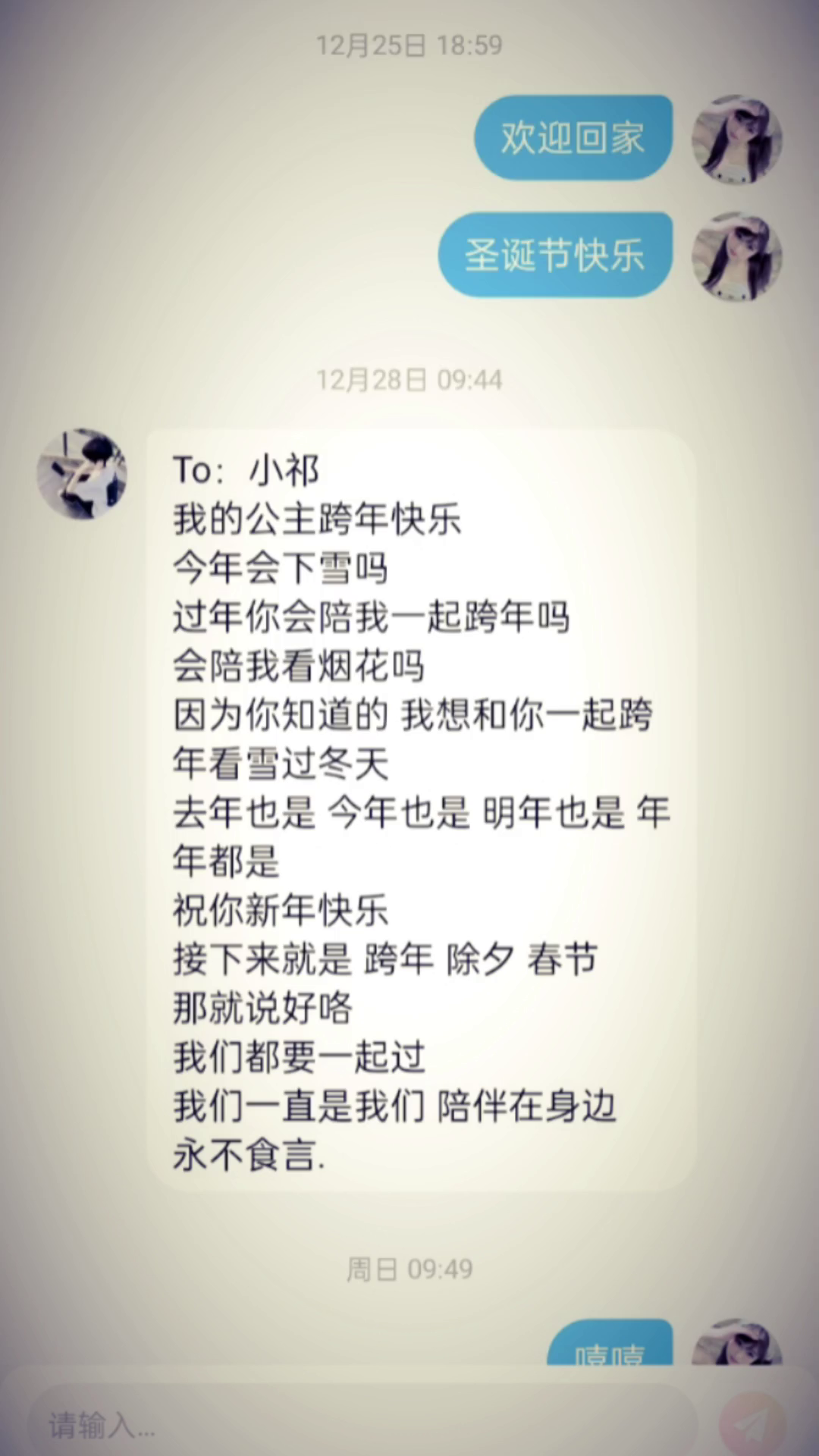Open the sender's avatar beside 欢迎回家

coord(736,139)
